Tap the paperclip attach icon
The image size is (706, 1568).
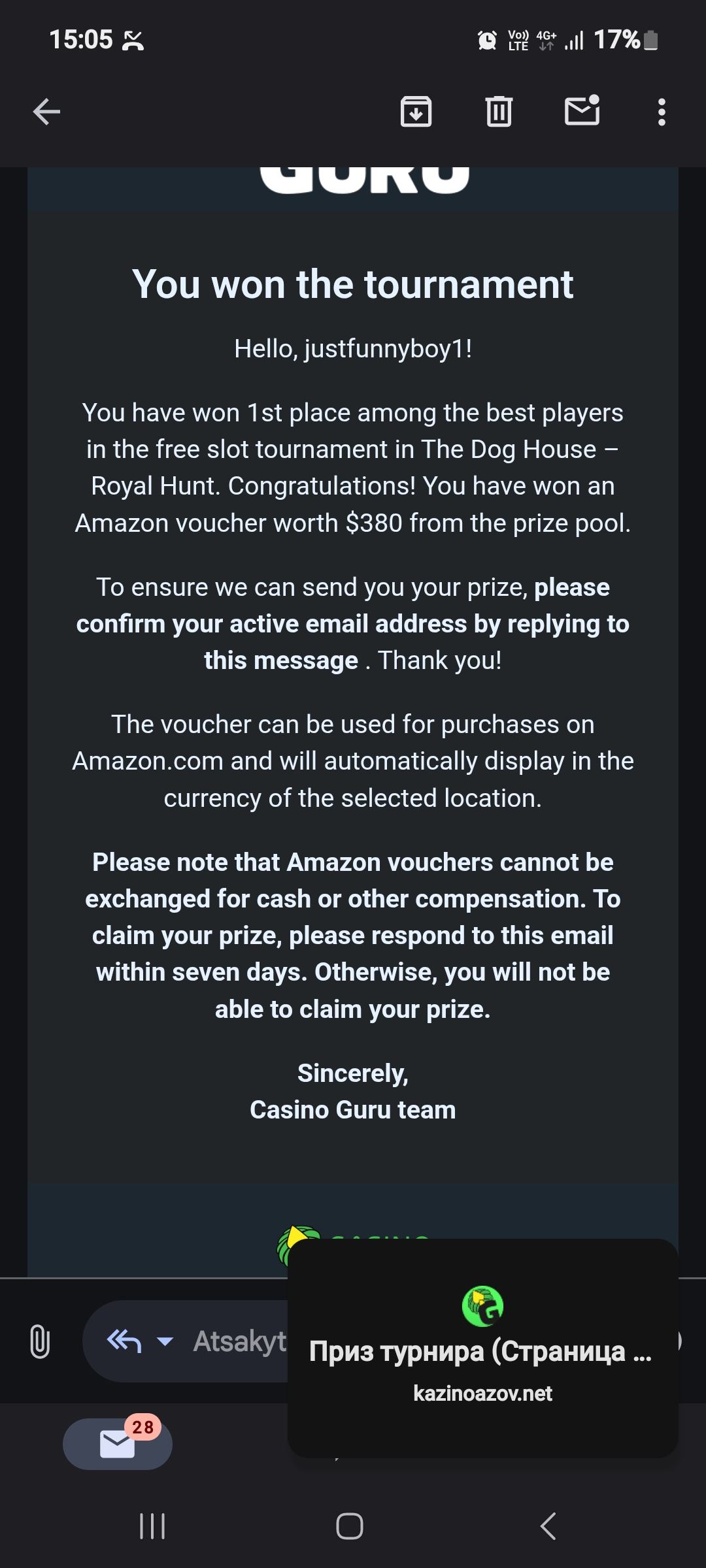pos(40,1342)
